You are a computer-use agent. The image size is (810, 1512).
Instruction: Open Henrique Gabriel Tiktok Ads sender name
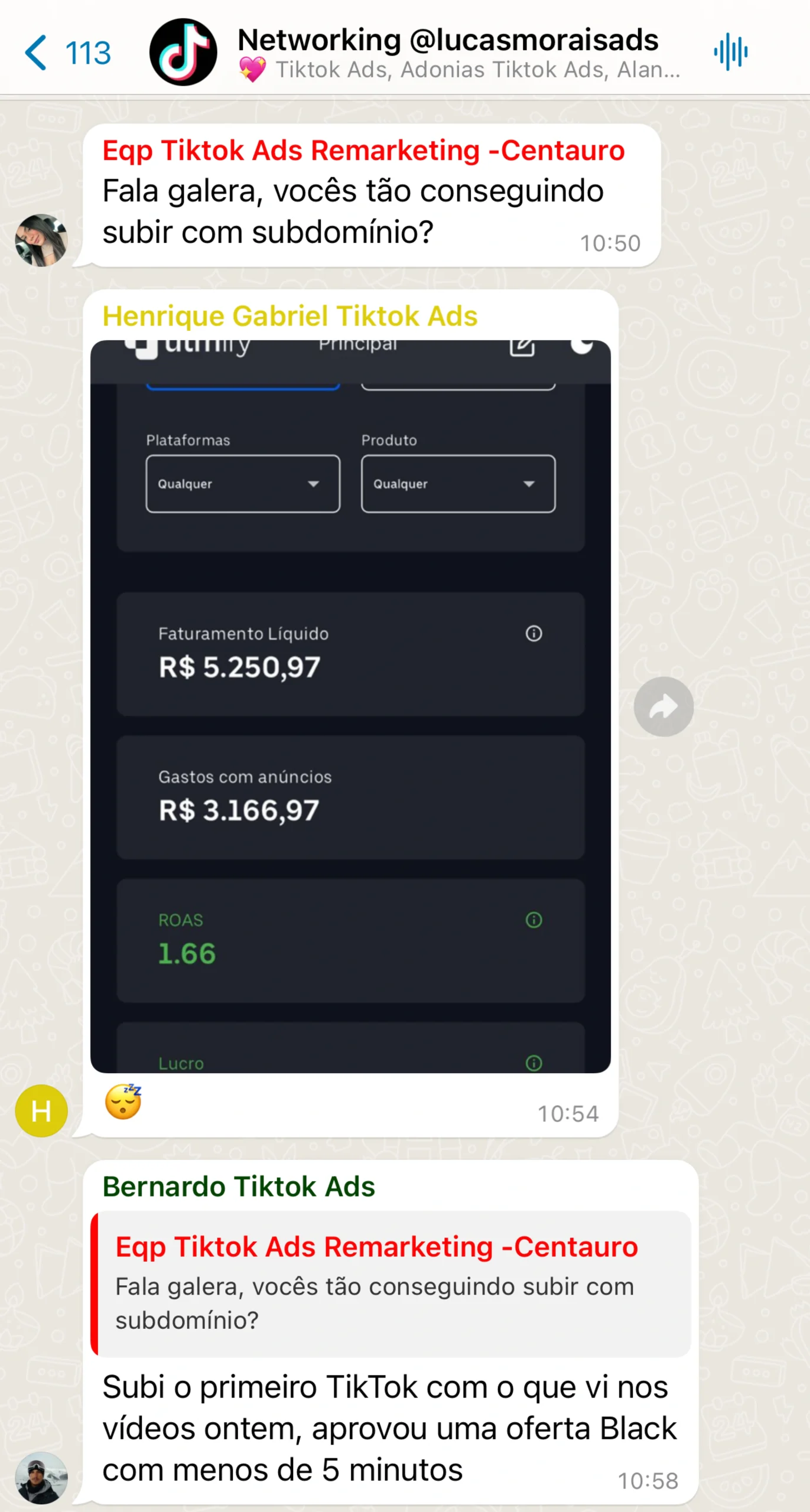coord(289,316)
